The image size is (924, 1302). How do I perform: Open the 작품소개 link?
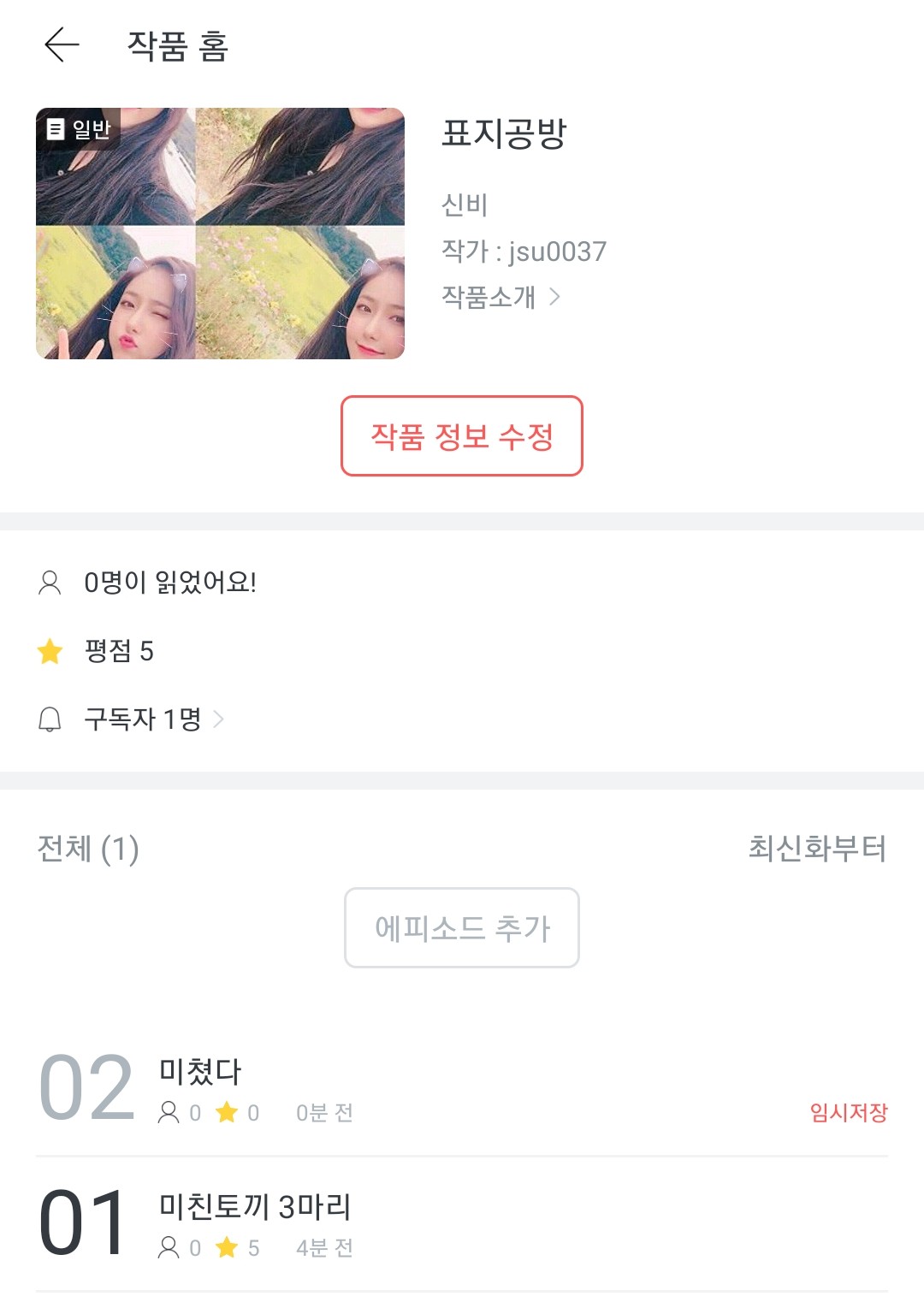(500, 297)
